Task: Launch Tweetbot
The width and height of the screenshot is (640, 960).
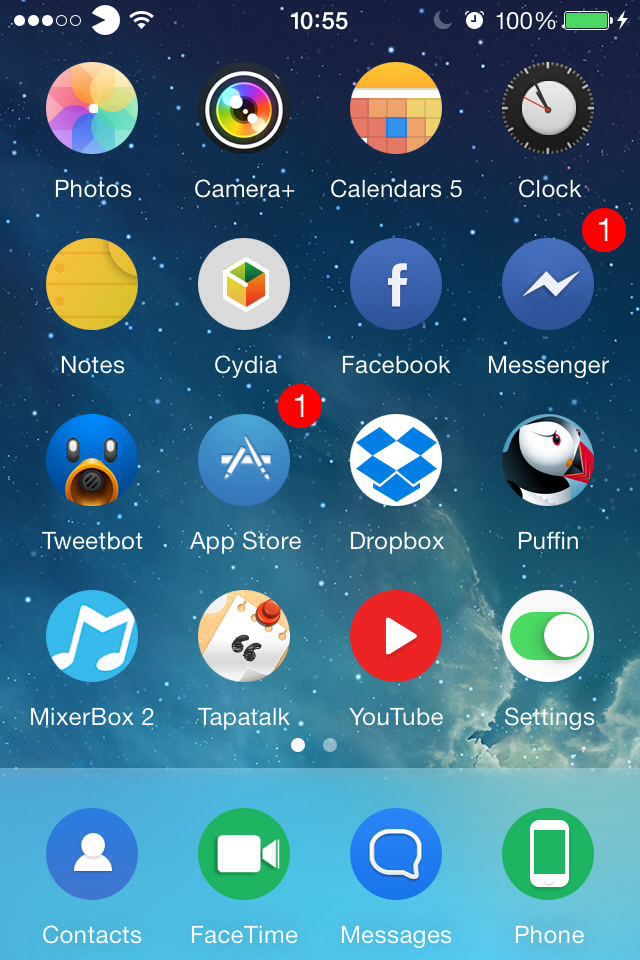Action: [92, 460]
